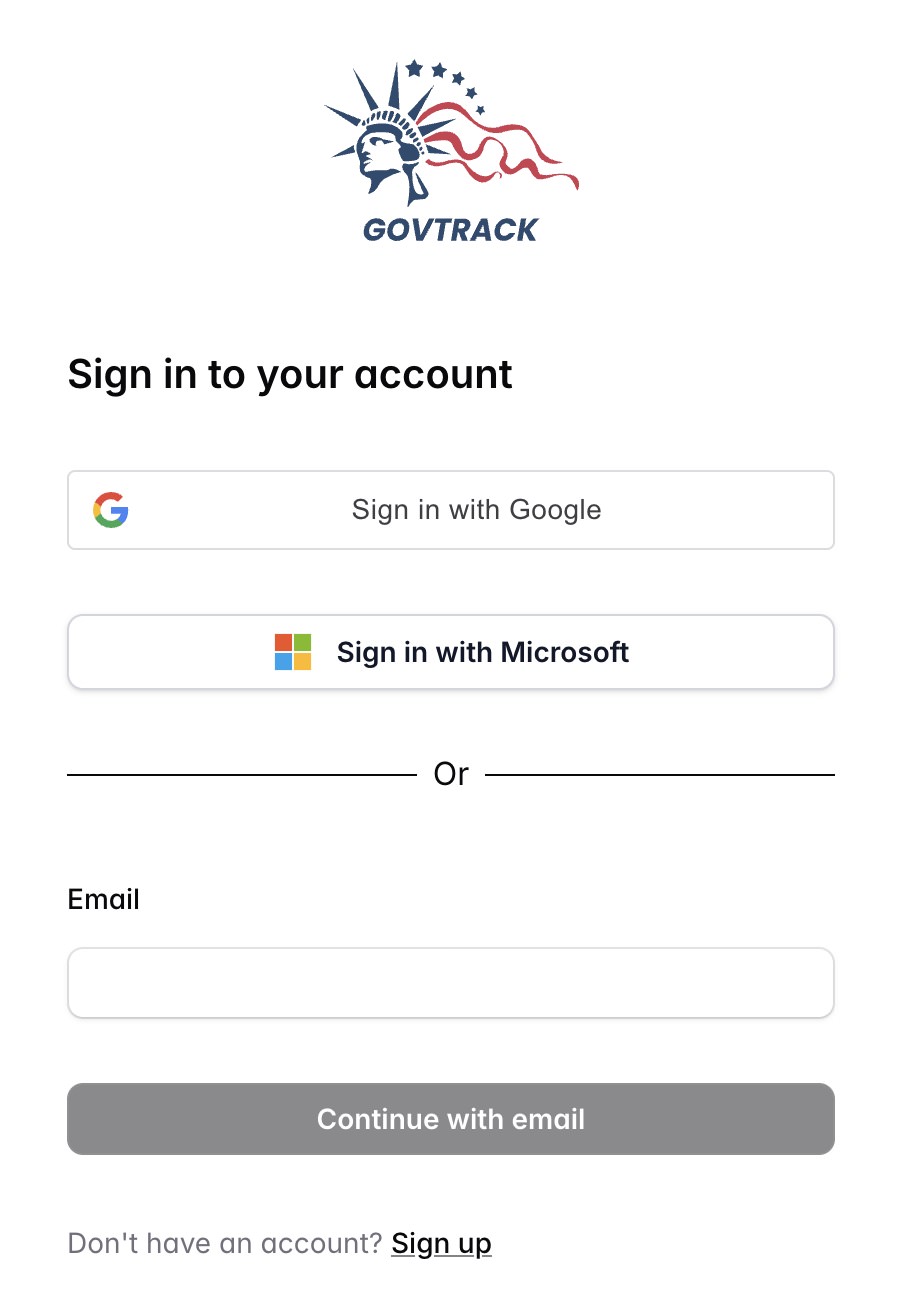Viewport: 910px width, 1304px height.
Task: Open the Sign up link
Action: coord(441,1244)
